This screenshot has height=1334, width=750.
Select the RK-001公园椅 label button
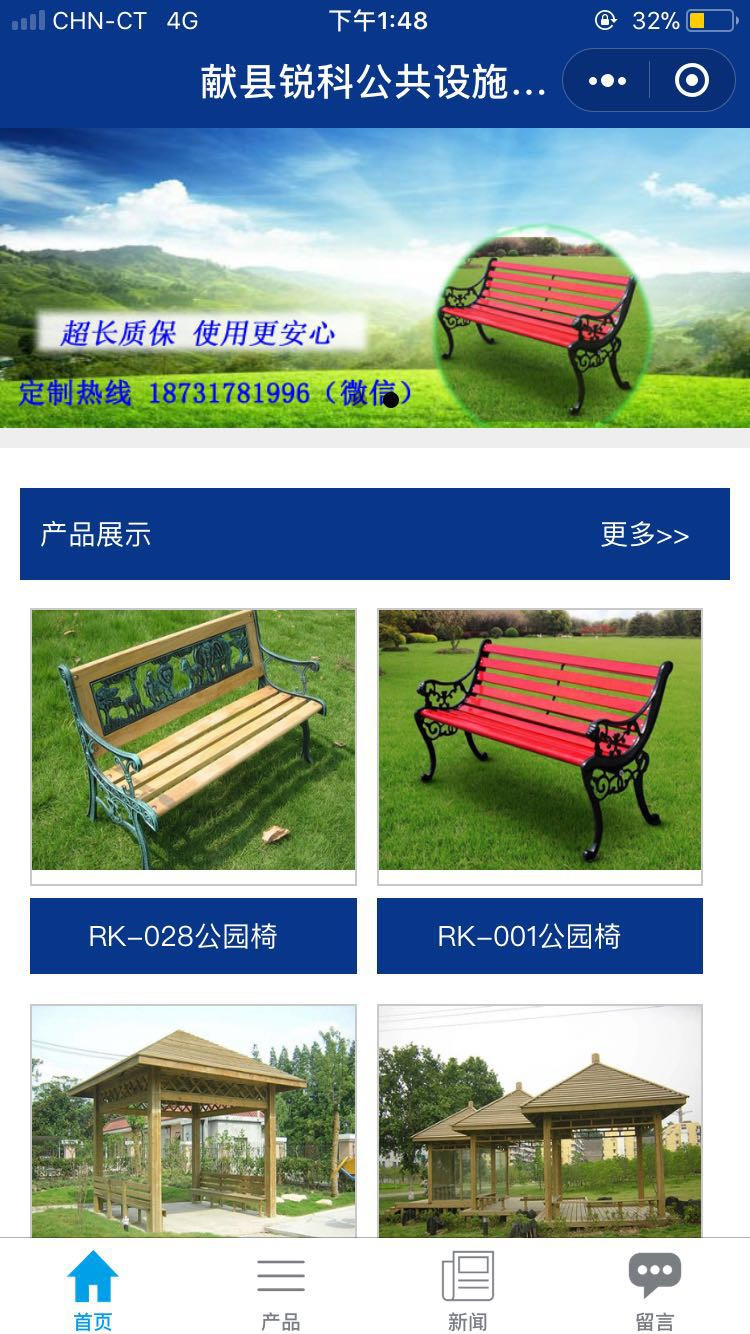click(x=539, y=936)
